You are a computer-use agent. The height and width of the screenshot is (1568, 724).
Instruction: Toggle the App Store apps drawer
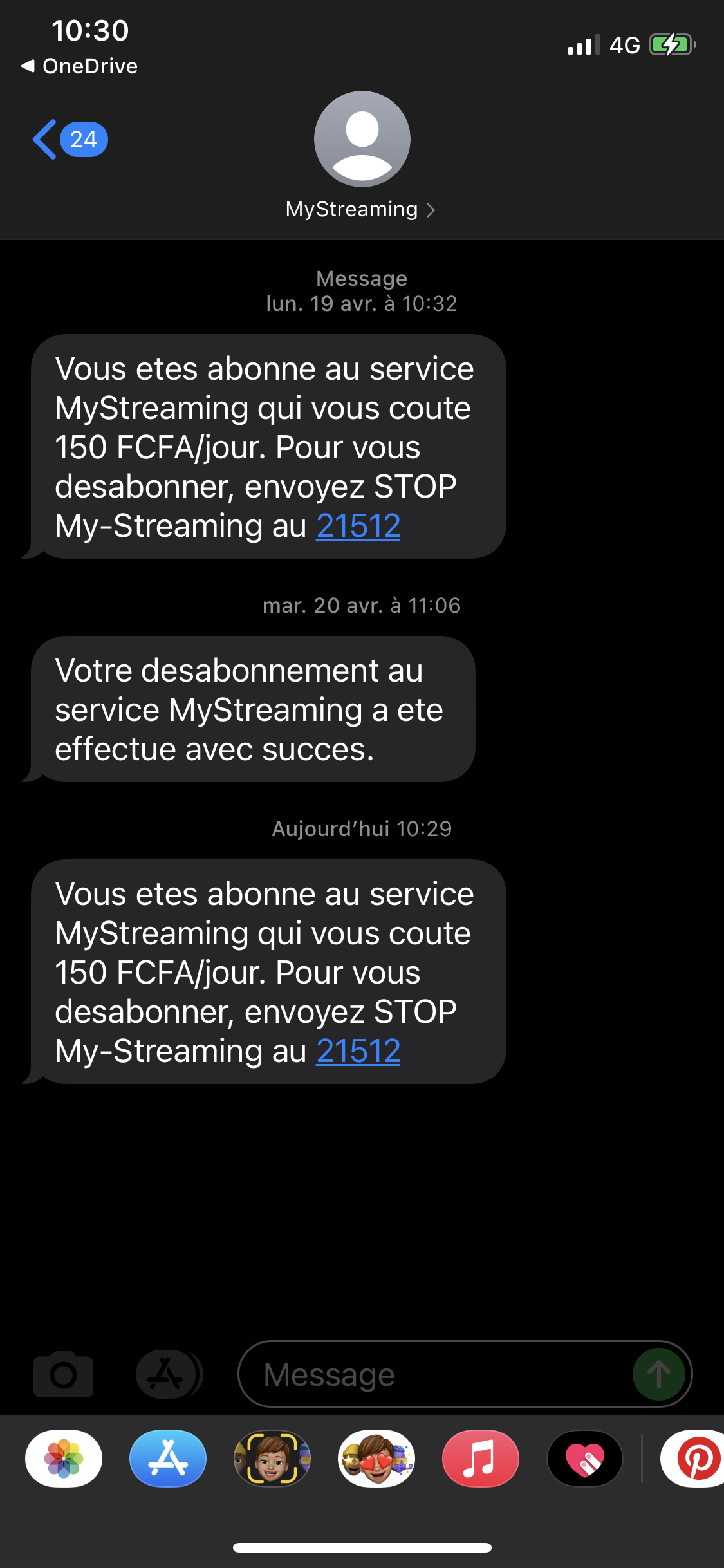click(167, 1374)
